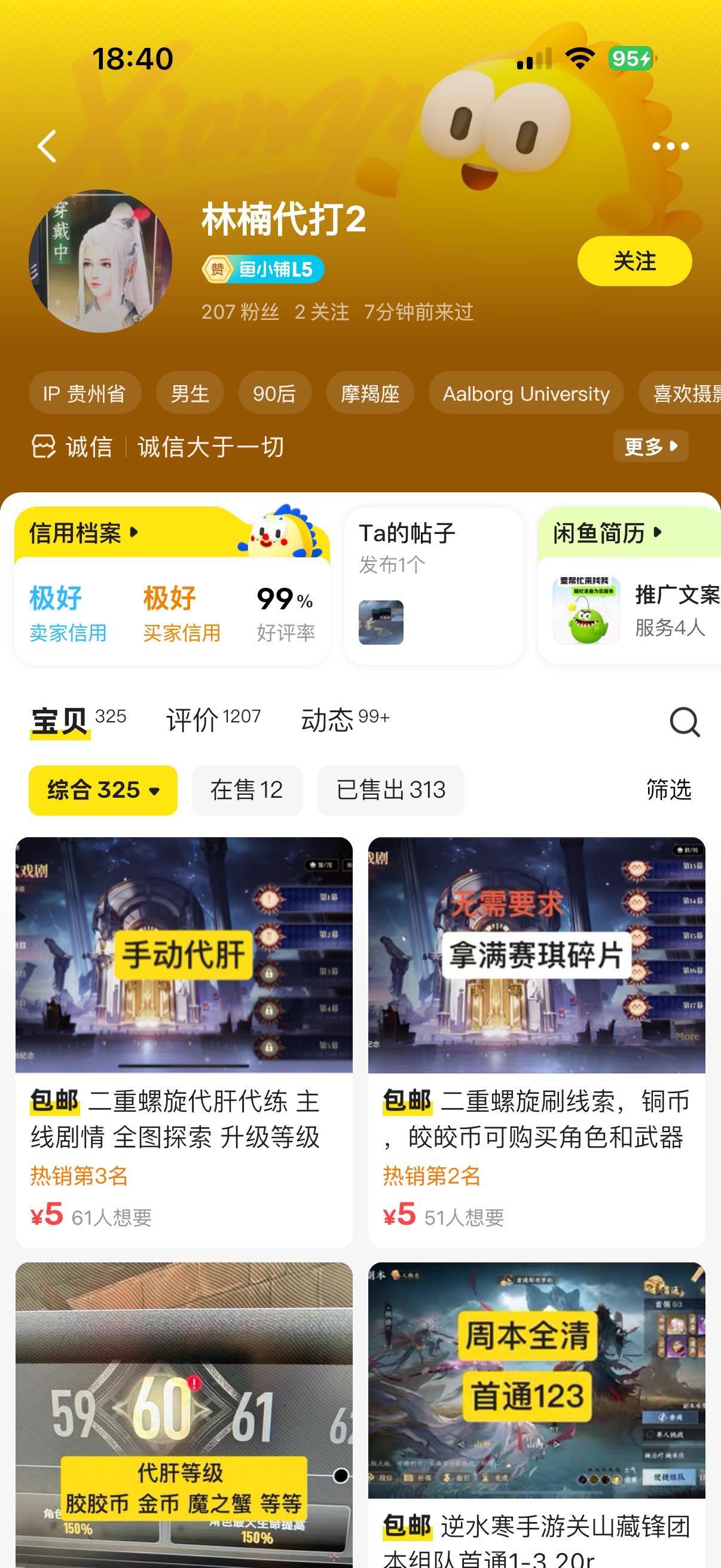Open the 二重螺旋代肝代练 listing
This screenshot has height=1568, width=721.
click(184, 1041)
